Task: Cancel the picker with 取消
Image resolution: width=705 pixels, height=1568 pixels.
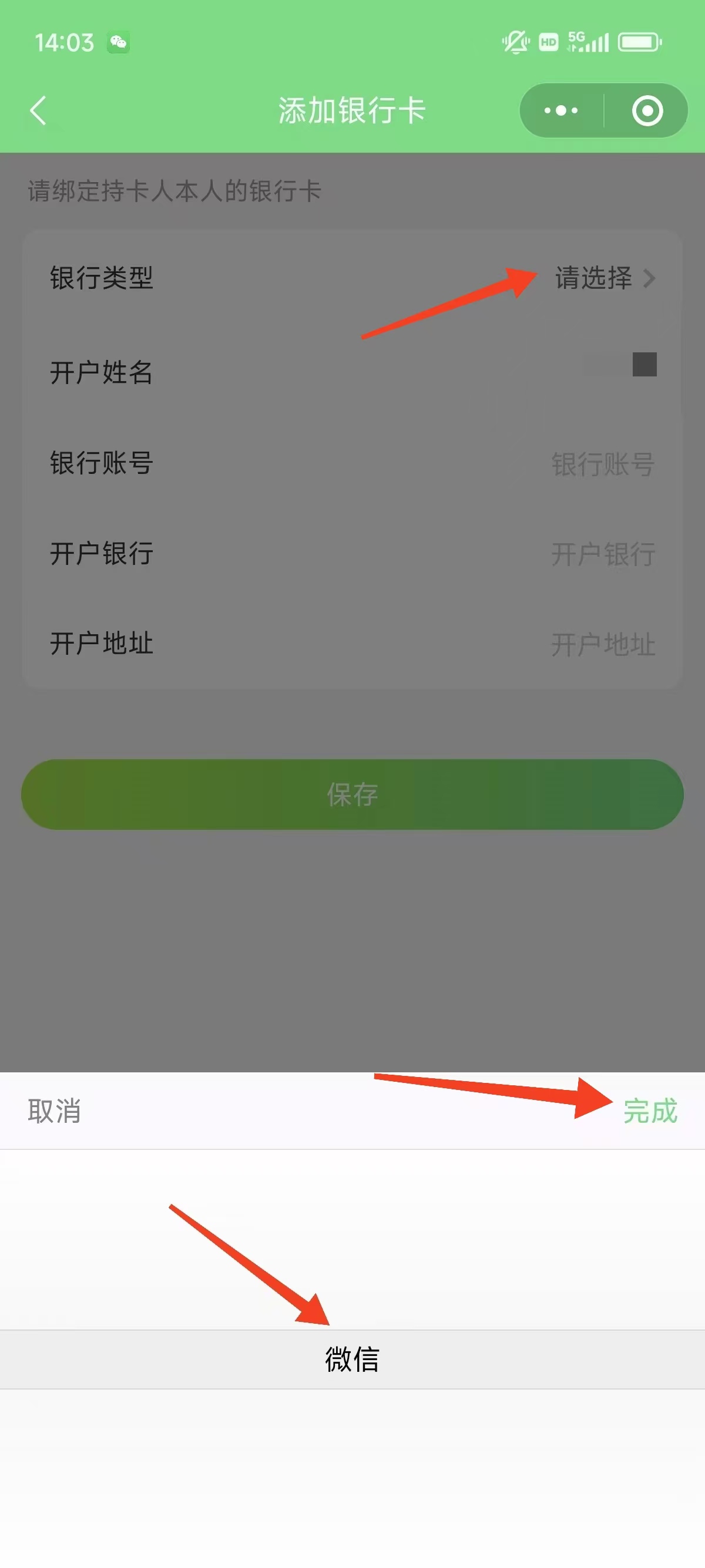Action: pyautogui.click(x=54, y=1111)
